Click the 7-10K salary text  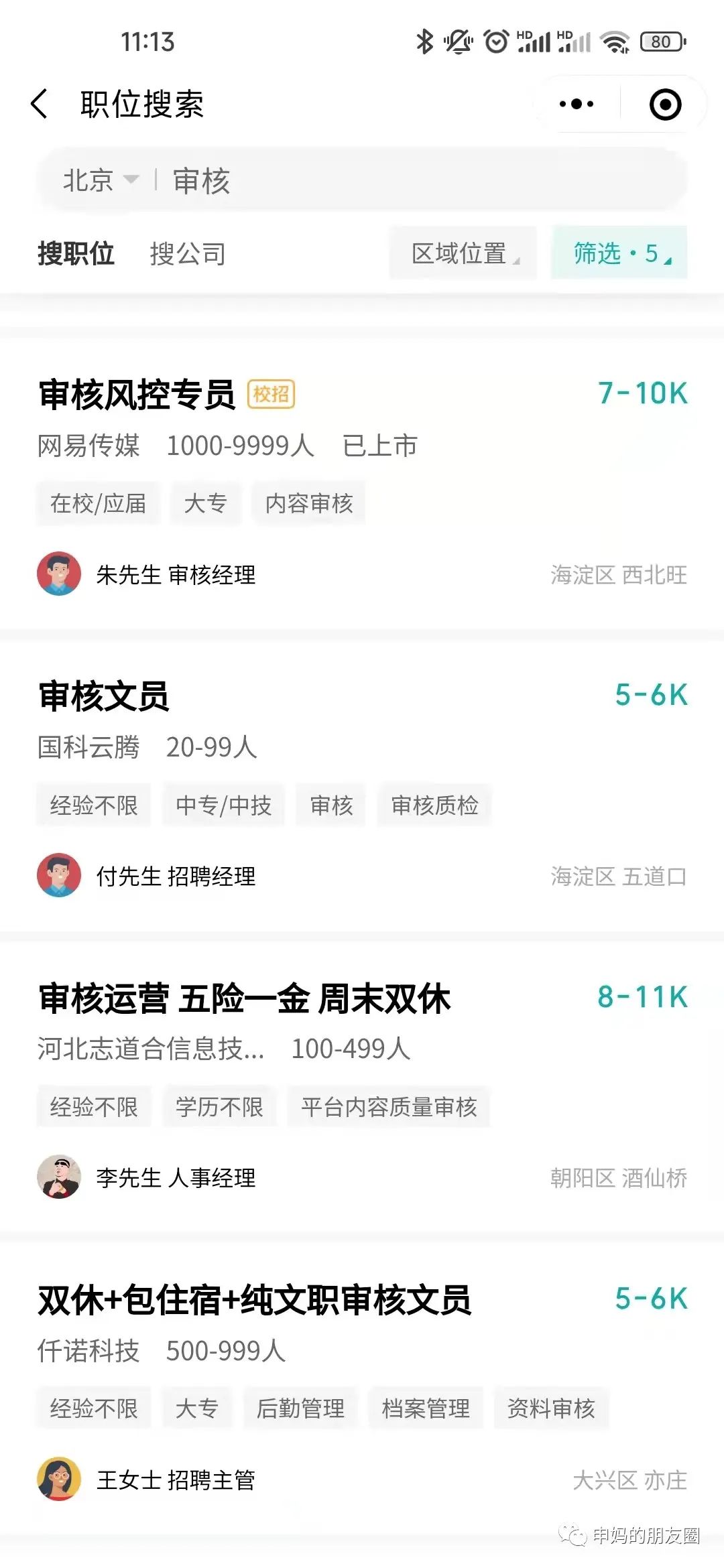tap(642, 393)
